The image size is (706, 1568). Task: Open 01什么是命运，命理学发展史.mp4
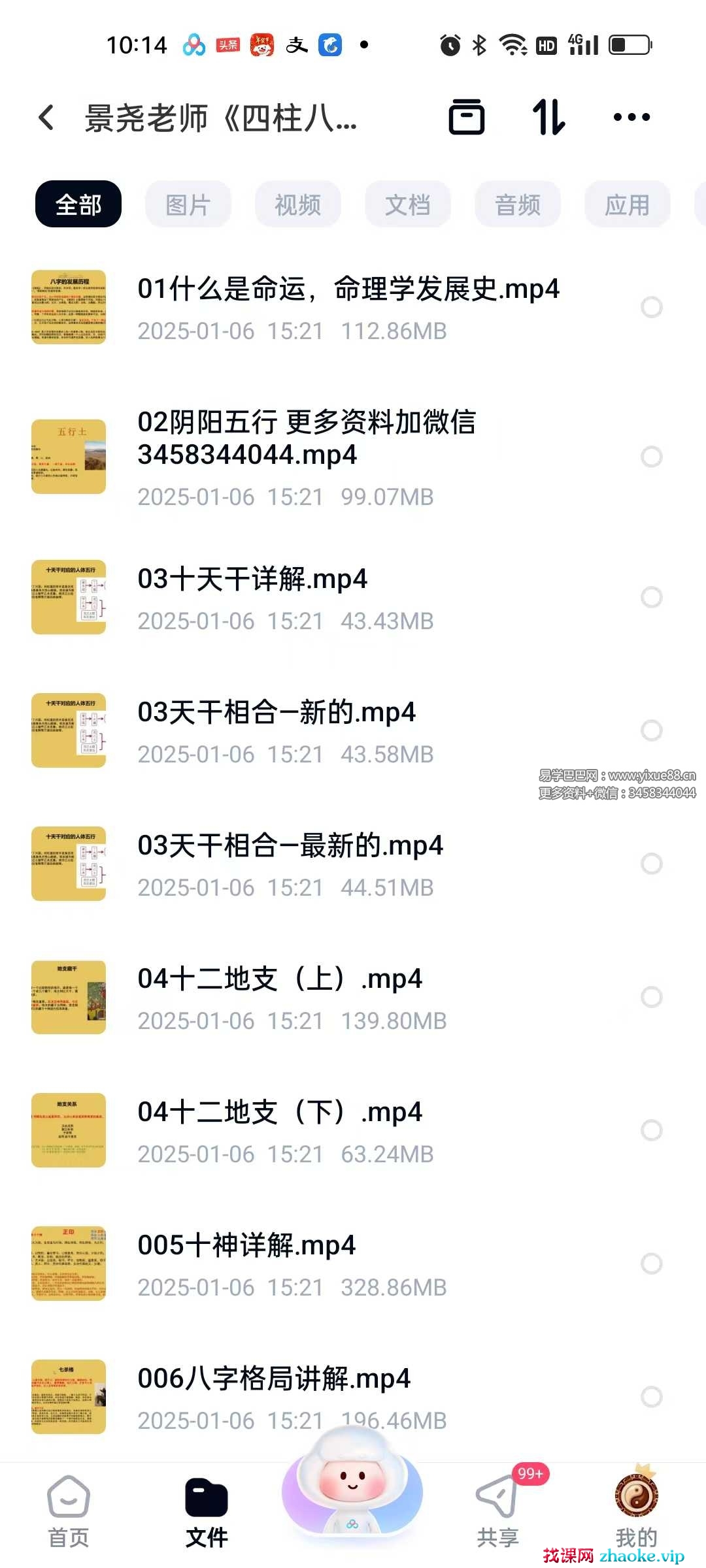(348, 289)
